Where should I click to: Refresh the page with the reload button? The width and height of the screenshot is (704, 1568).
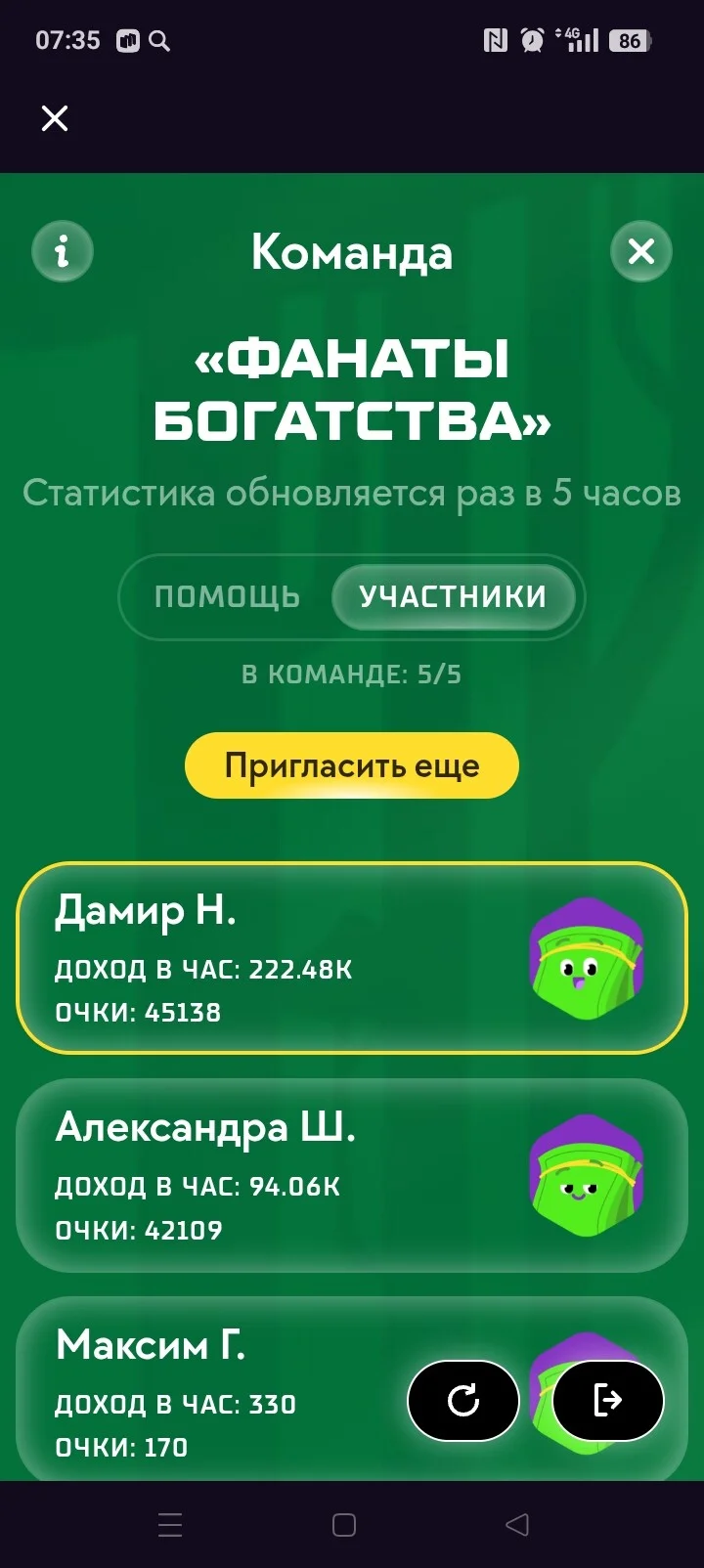tap(463, 1401)
